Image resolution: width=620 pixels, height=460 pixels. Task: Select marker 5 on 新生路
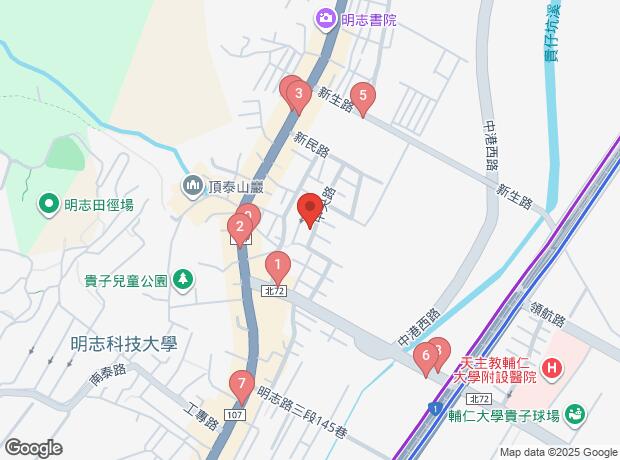(362, 98)
